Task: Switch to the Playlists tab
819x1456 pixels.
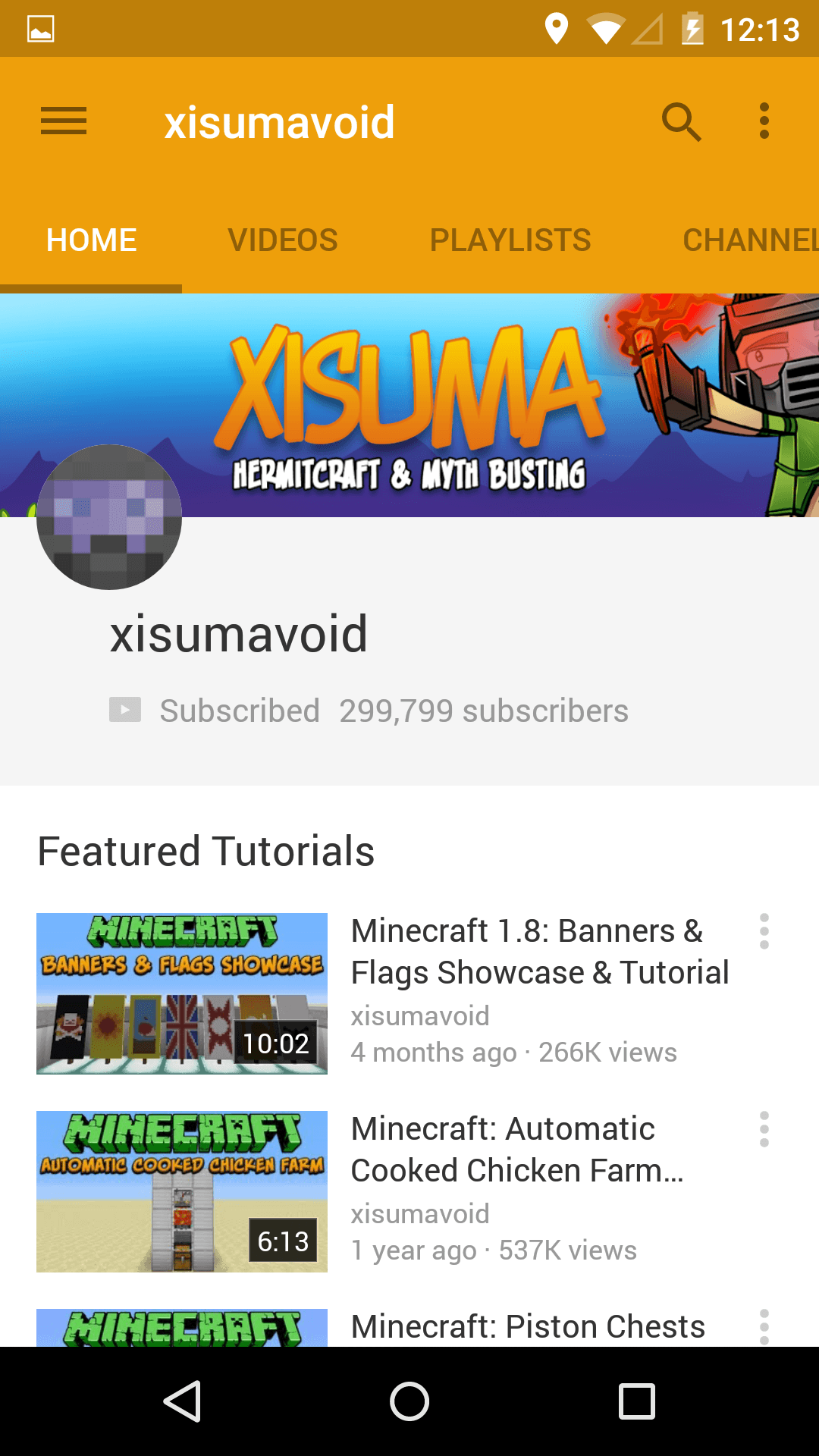Action: 510,240
